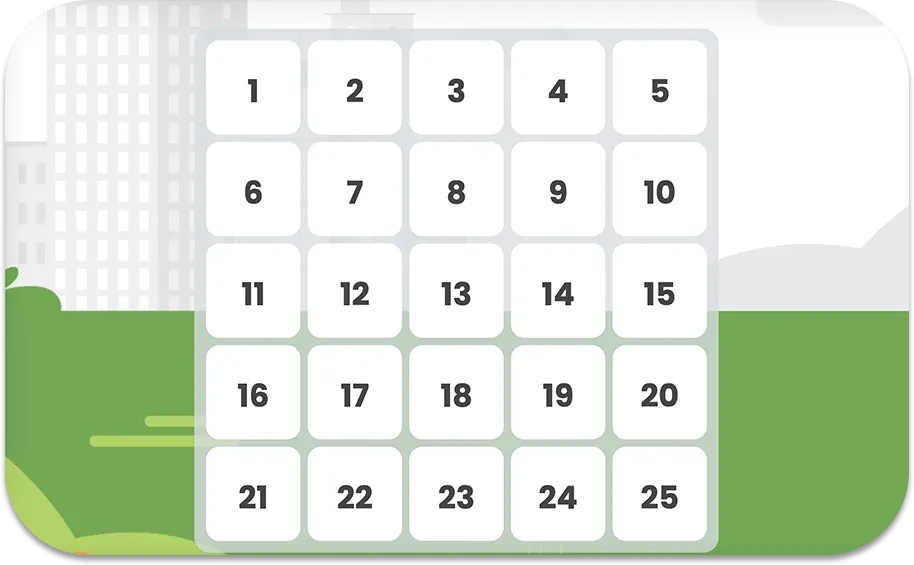Start level 10
The height and width of the screenshot is (565, 914).
(x=659, y=190)
